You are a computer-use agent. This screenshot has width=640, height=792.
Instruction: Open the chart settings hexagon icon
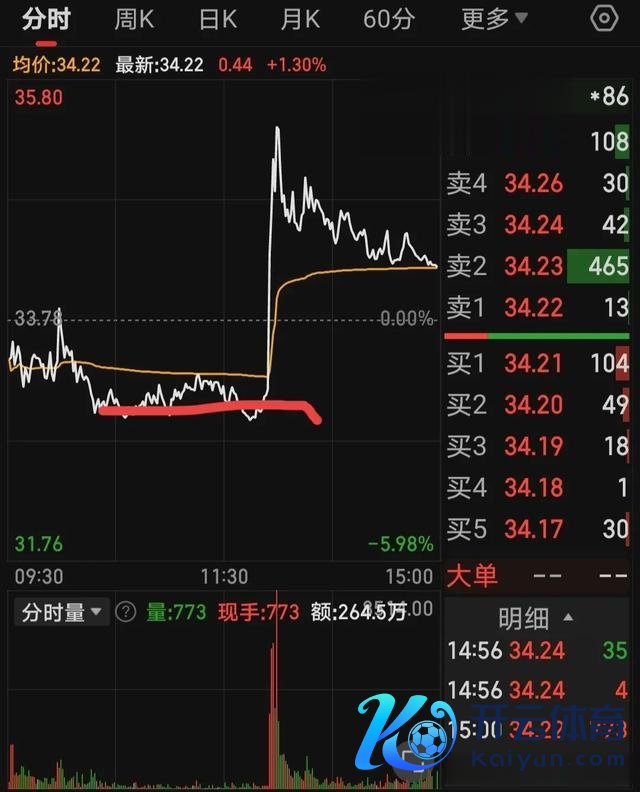[x=604, y=18]
